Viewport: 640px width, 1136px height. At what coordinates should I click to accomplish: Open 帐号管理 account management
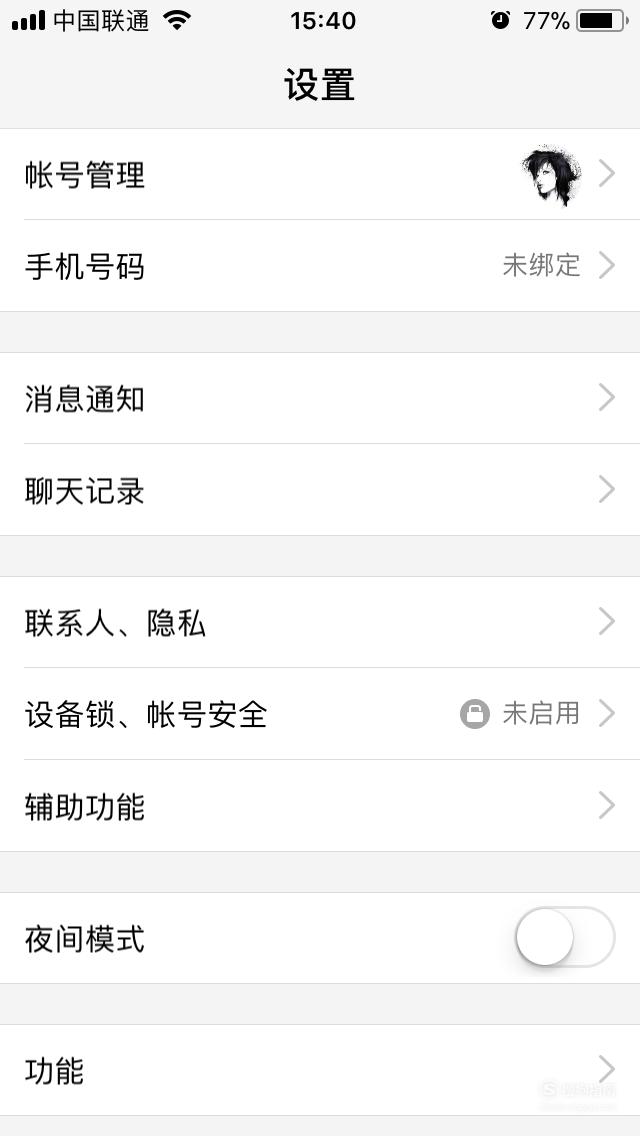click(320, 174)
